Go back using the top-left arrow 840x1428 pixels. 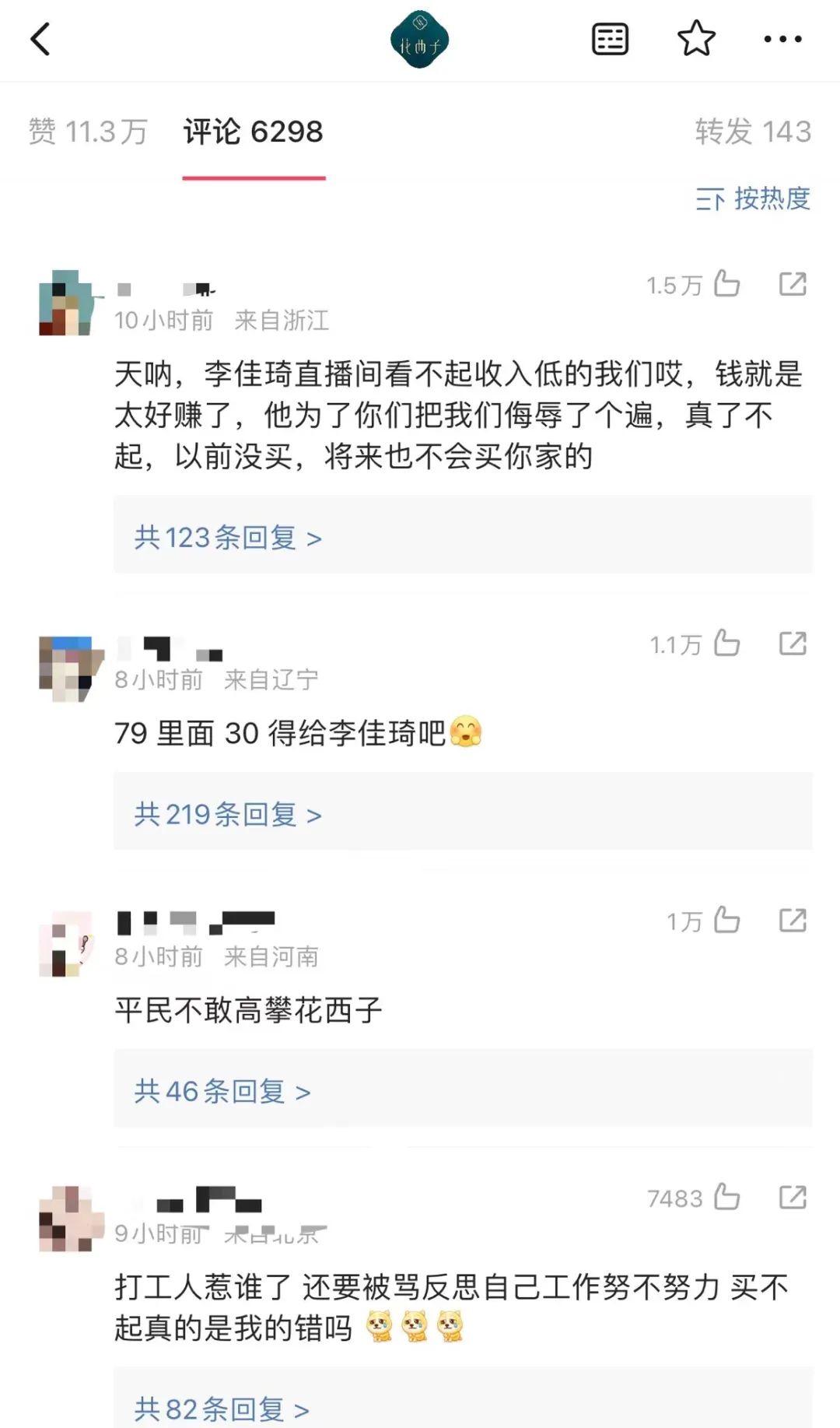coord(40,39)
